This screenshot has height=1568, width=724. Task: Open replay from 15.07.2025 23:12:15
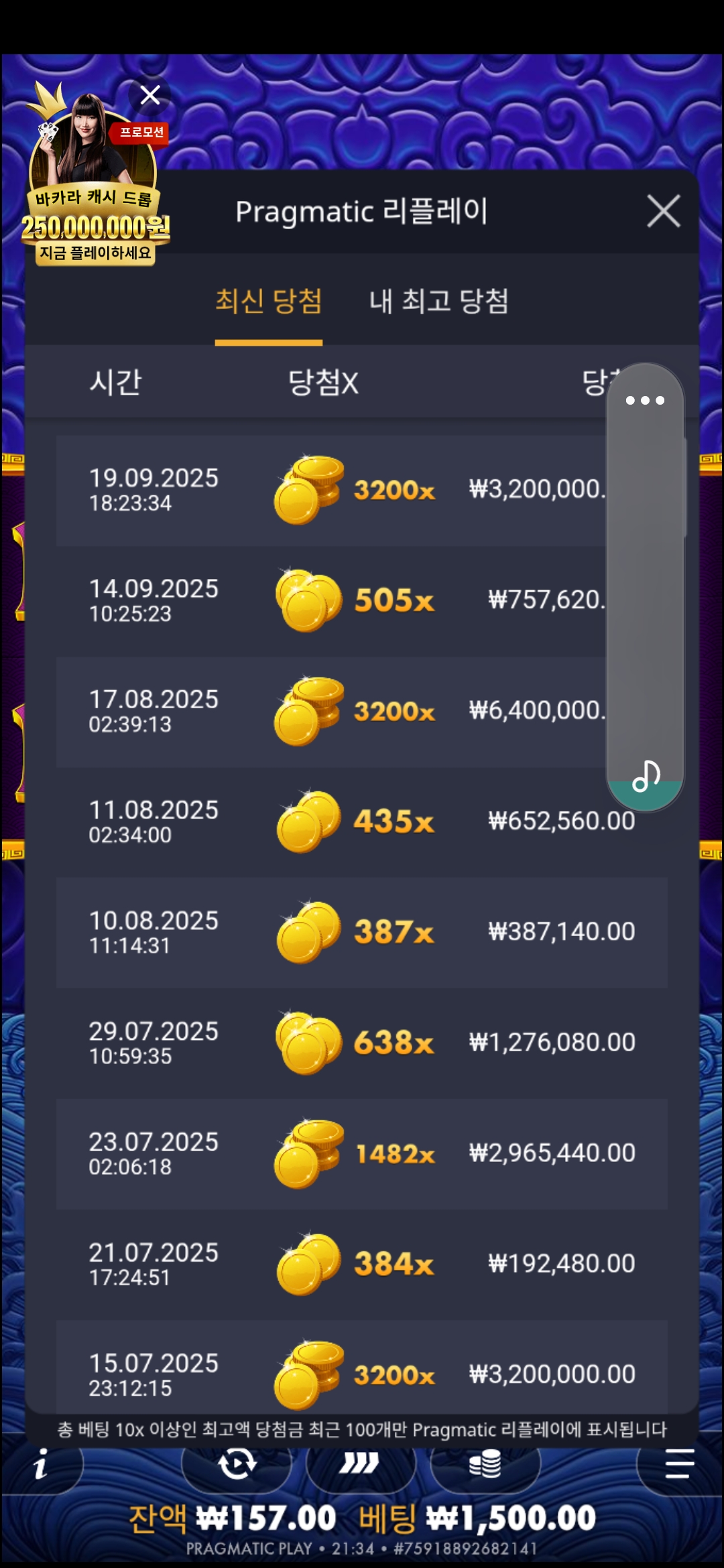362,1370
